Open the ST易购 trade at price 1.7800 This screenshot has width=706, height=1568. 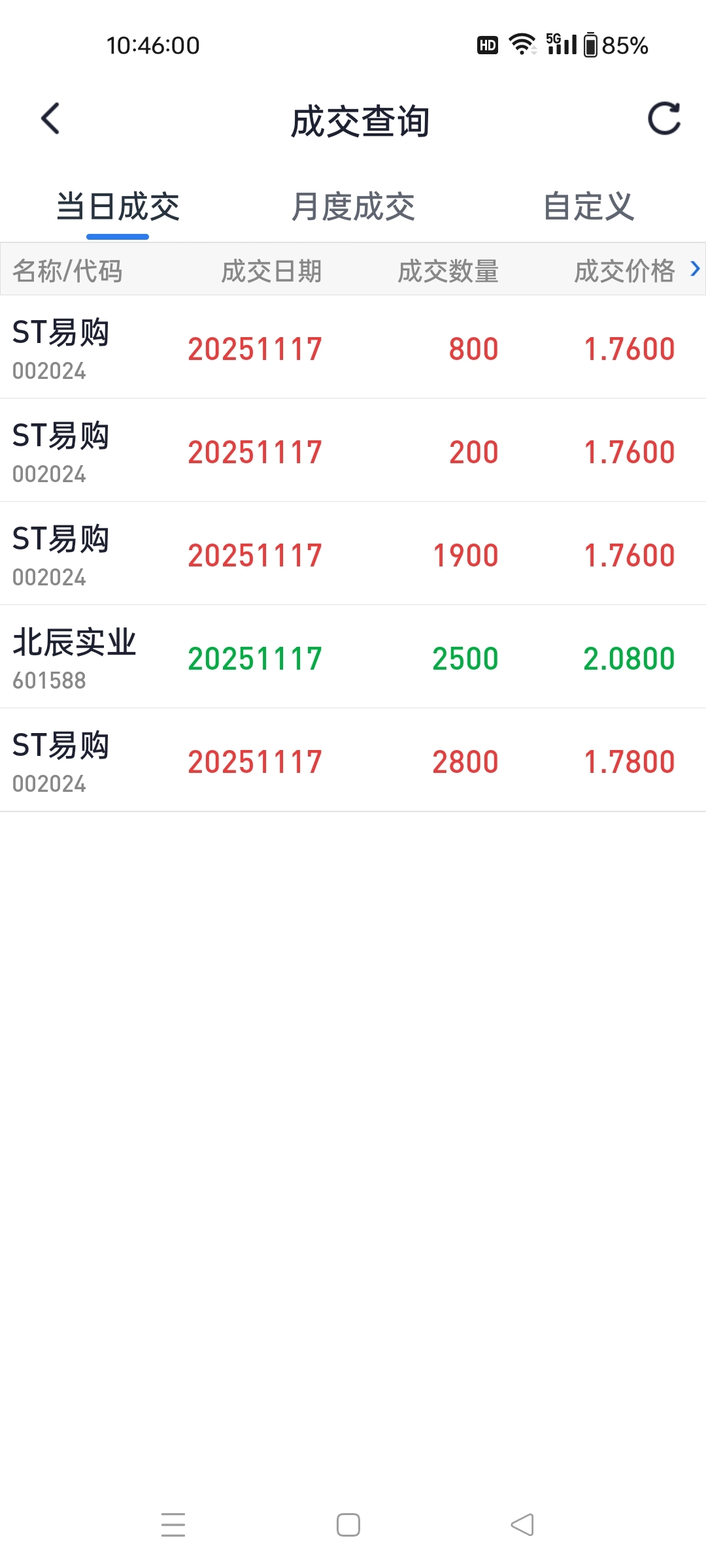353,760
